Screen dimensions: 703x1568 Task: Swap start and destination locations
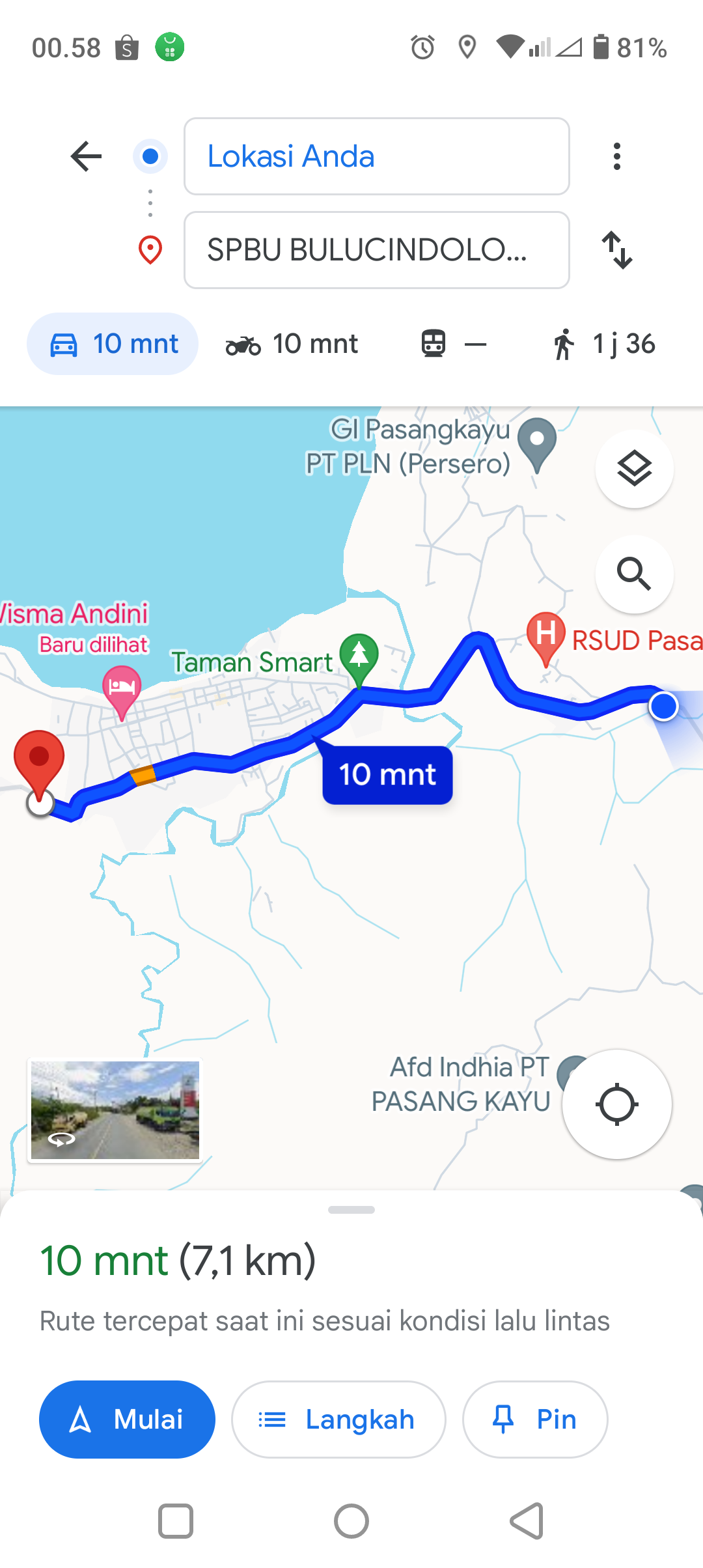click(617, 250)
